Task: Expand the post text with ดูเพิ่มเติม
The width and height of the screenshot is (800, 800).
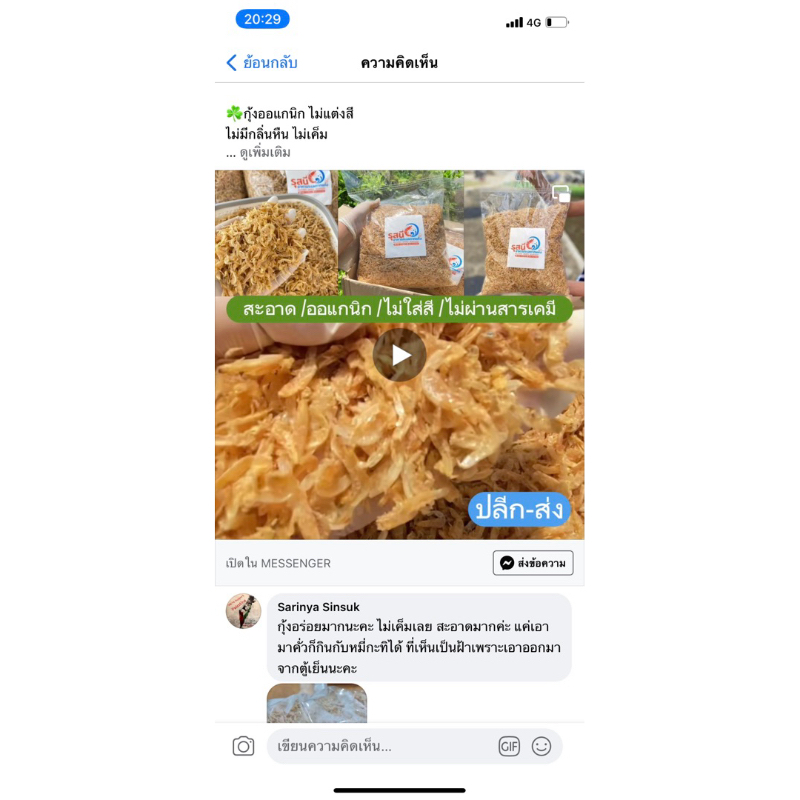Action: point(265,153)
